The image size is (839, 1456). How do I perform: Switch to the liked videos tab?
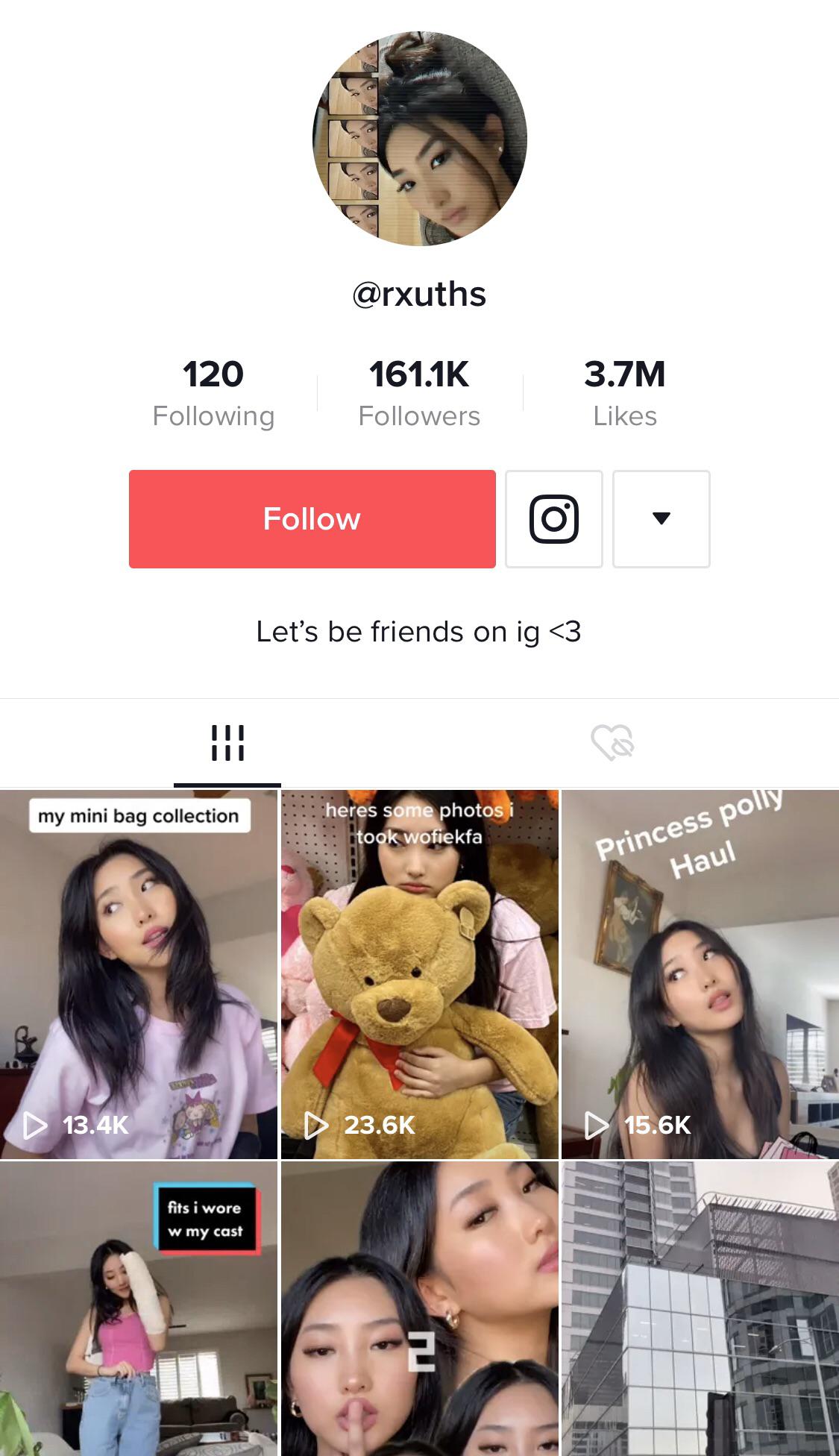(612, 743)
